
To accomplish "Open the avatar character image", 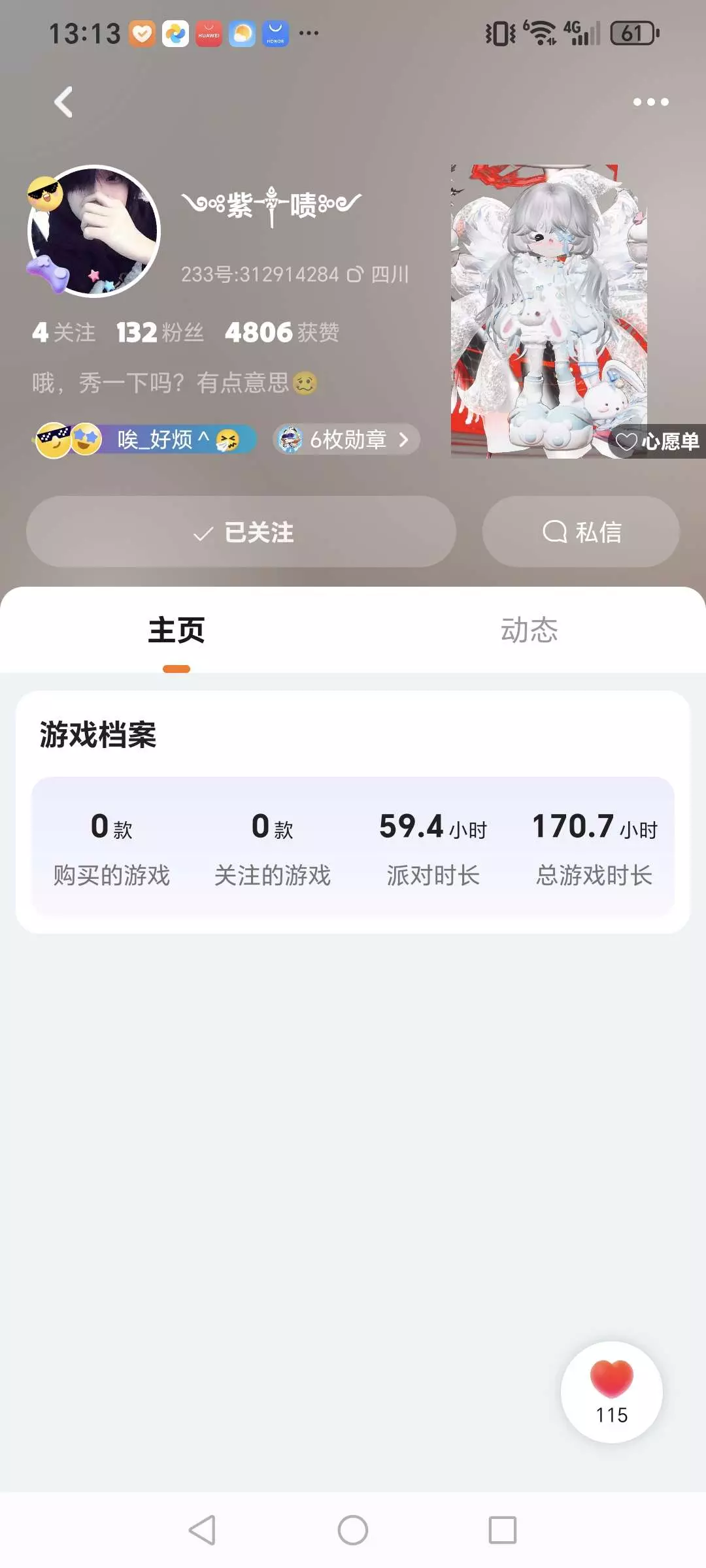I will tap(549, 311).
